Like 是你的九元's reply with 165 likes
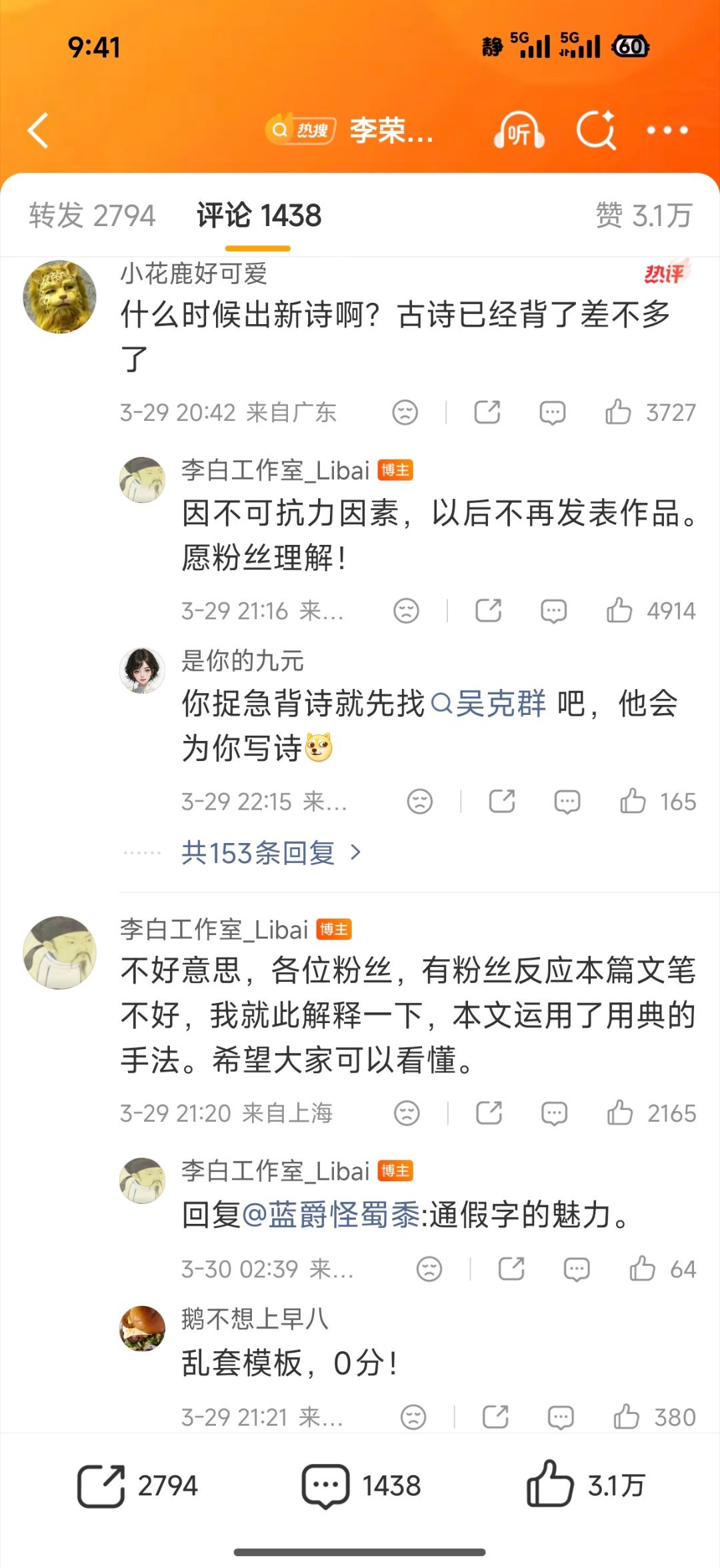The height and width of the screenshot is (1568, 720). (x=632, y=801)
